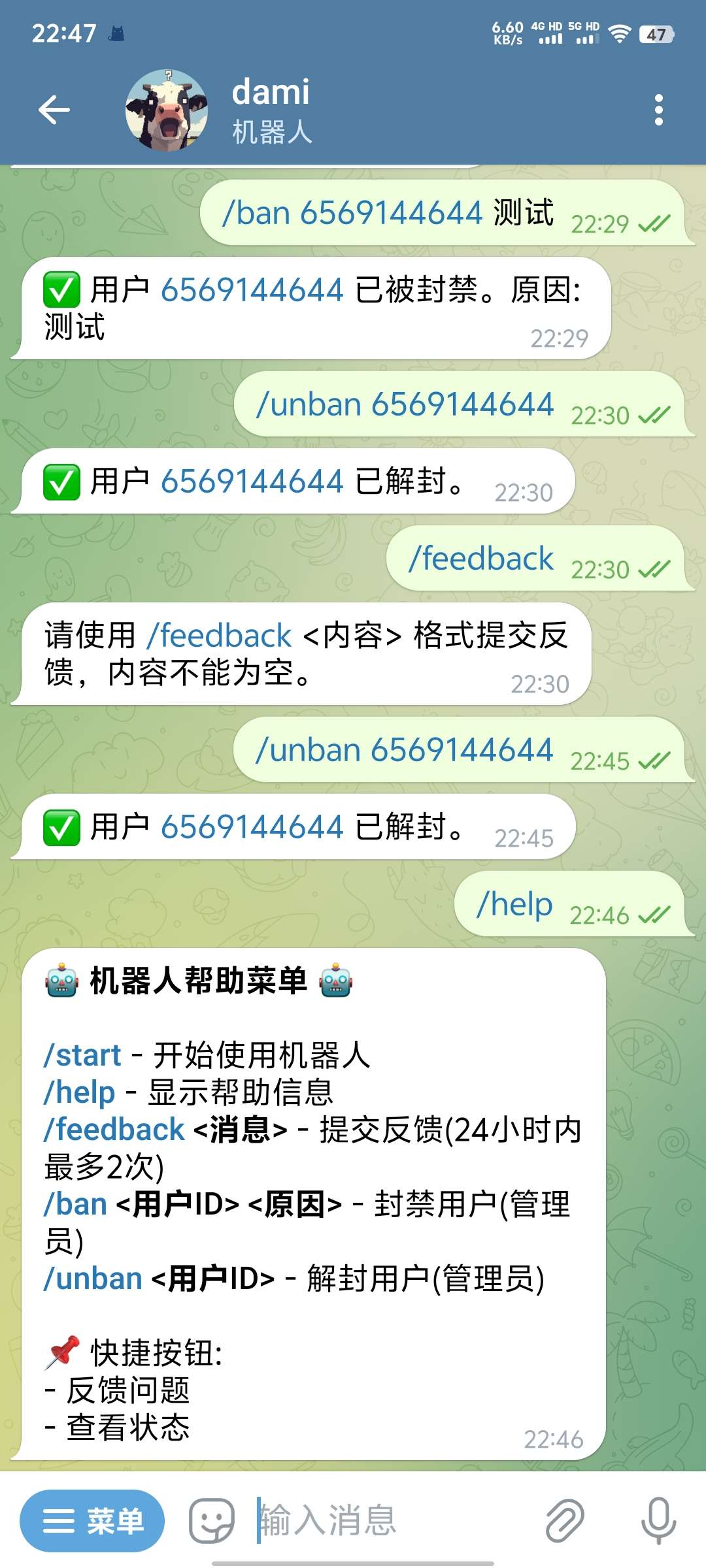Tap the sent /help command bubble
This screenshot has height=1568, width=706.
[514, 905]
